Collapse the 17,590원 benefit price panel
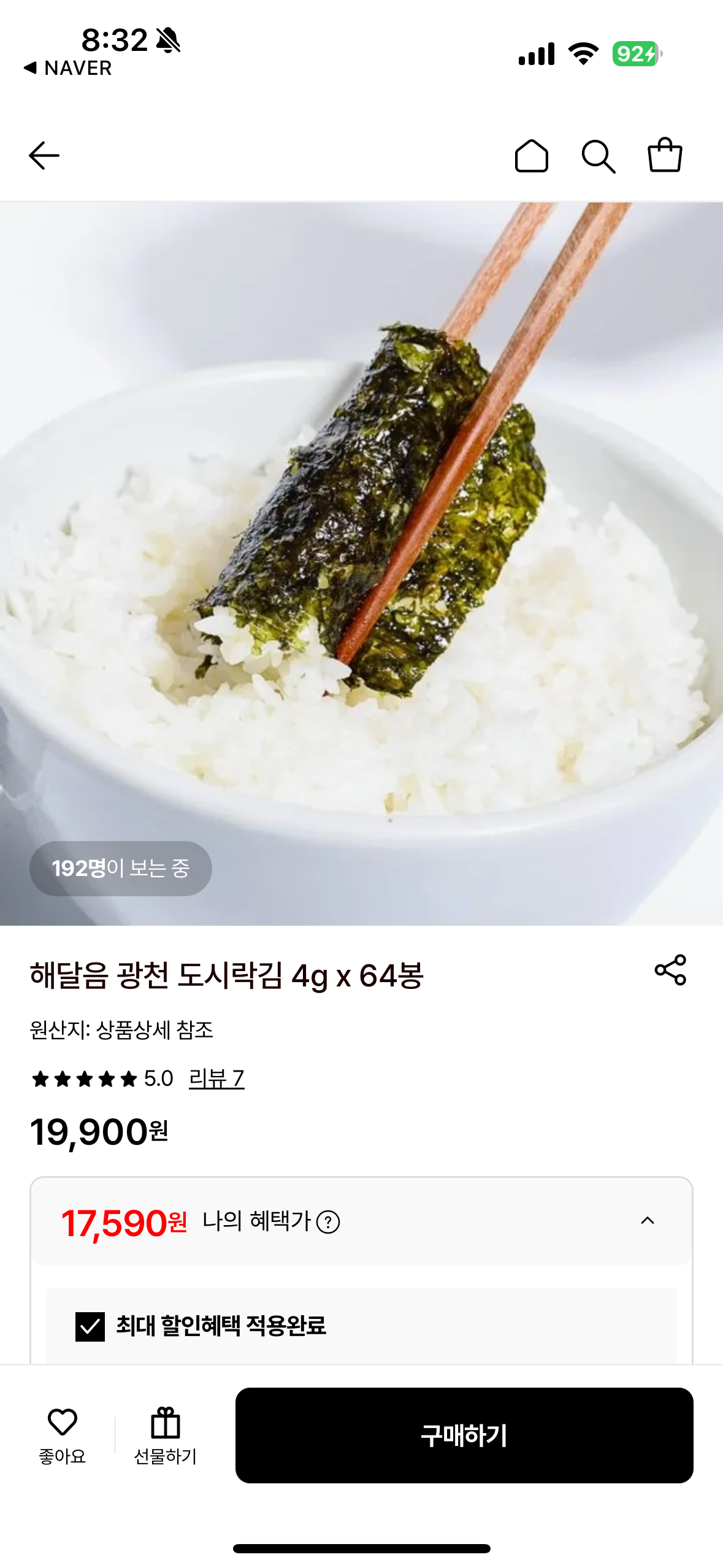Screen dimensions: 723x1568 point(647,1221)
